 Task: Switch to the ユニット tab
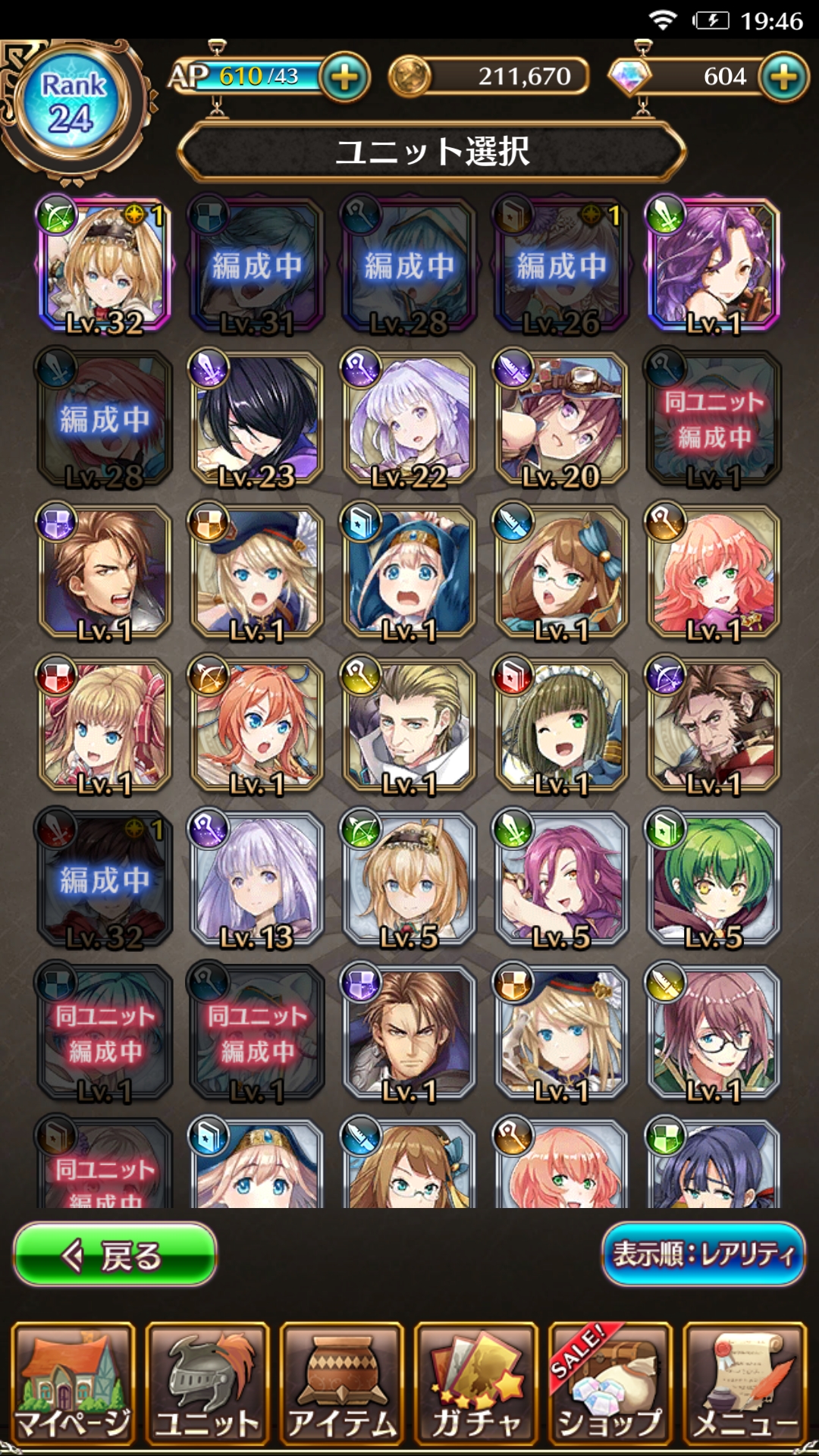coord(207,1384)
